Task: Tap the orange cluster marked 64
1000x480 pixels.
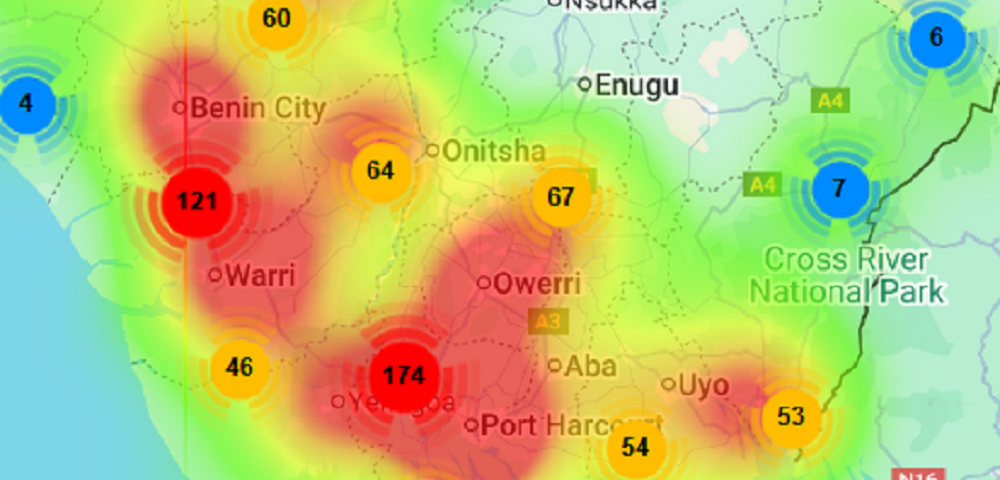Action: coord(380,171)
